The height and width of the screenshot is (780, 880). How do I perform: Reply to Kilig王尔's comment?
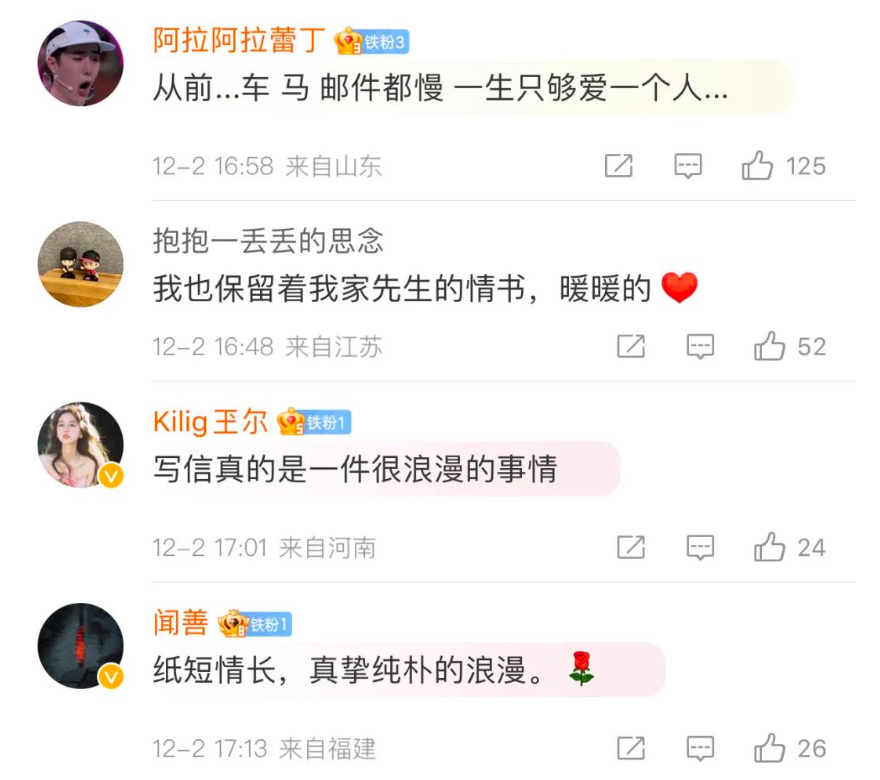[700, 547]
